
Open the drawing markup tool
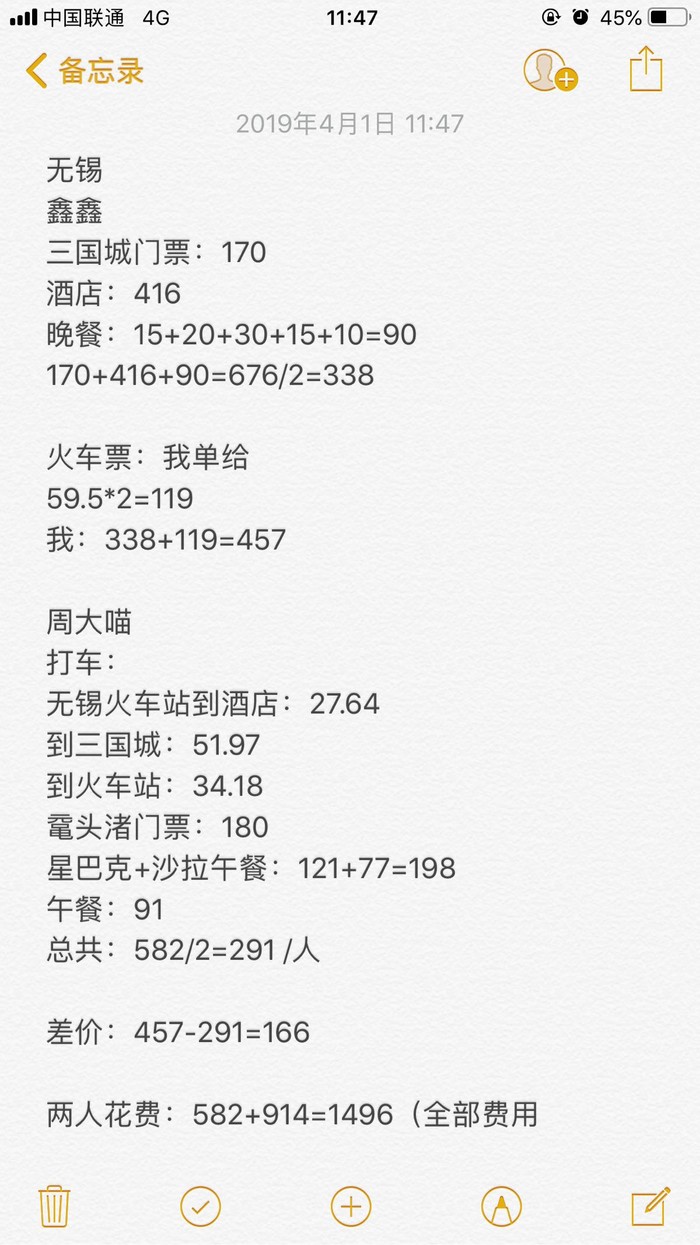click(x=500, y=1206)
